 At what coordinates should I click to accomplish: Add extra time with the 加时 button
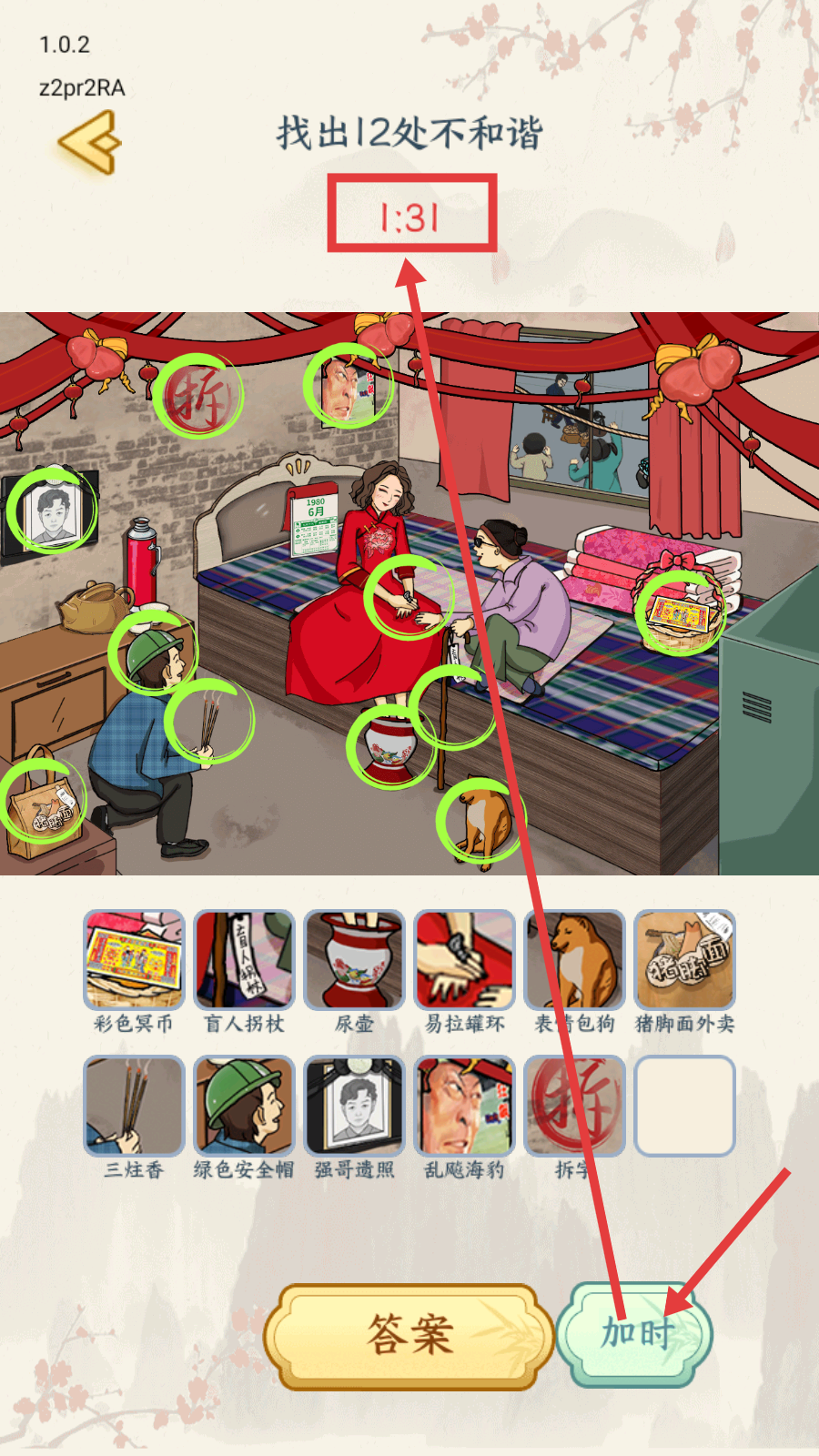point(636,1334)
